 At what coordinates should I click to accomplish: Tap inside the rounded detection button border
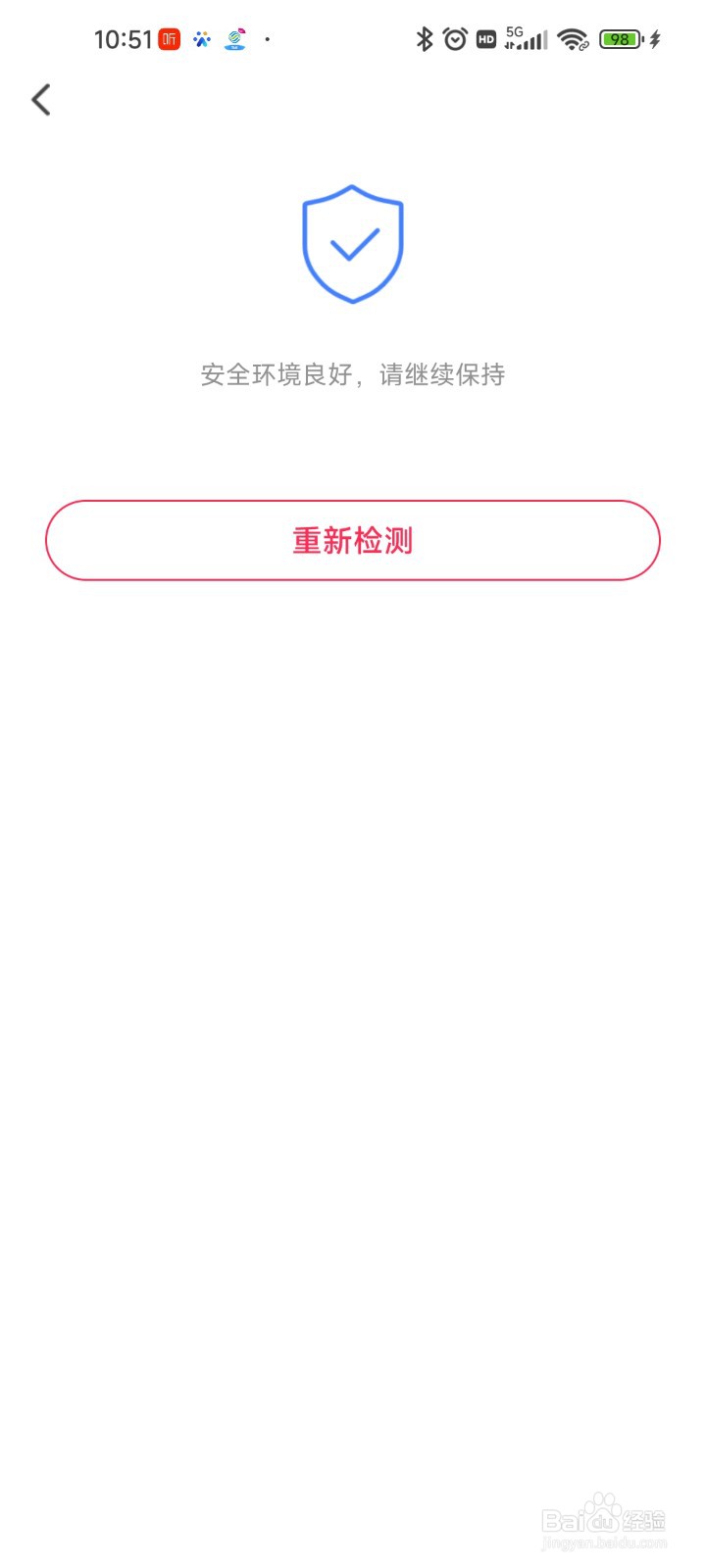click(x=353, y=540)
